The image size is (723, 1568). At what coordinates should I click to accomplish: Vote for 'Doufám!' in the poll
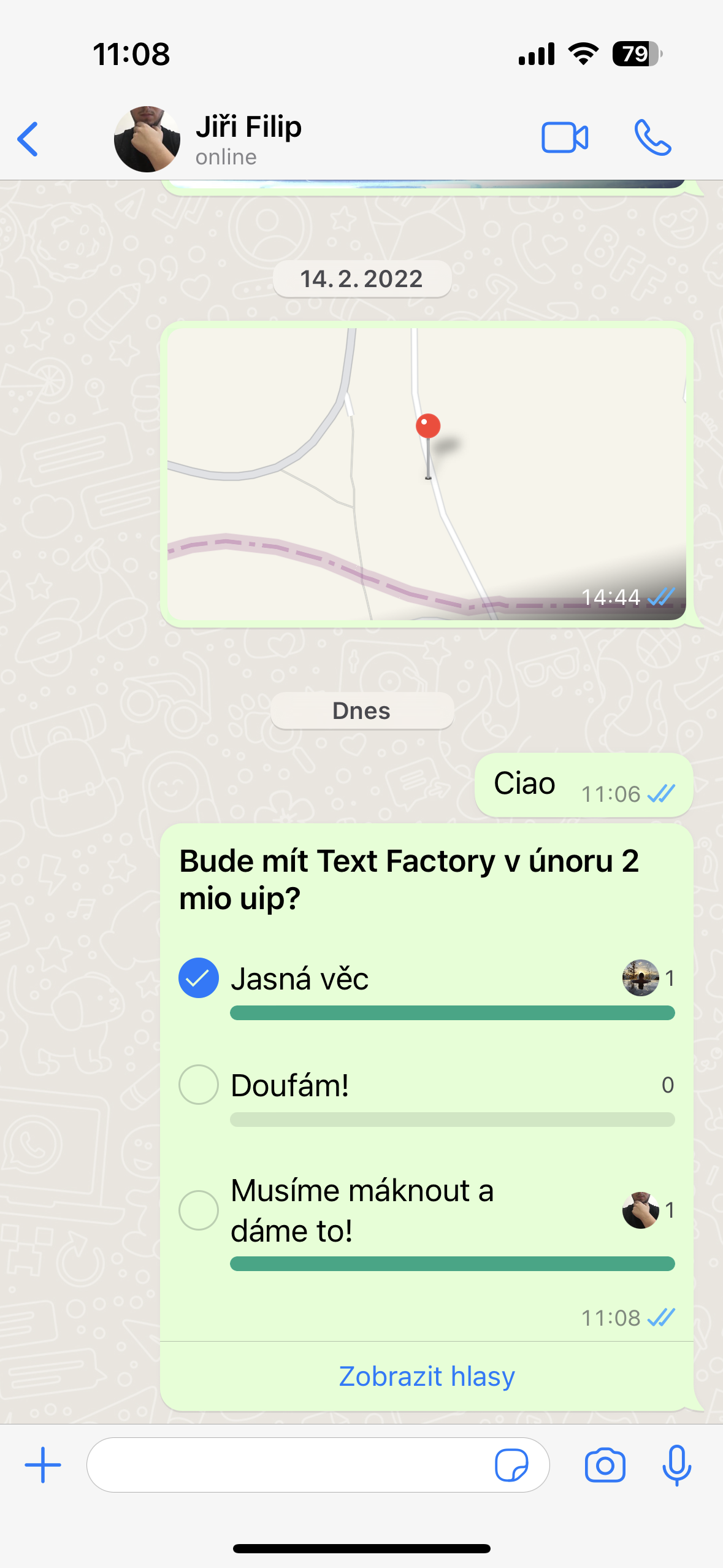coord(199,1085)
